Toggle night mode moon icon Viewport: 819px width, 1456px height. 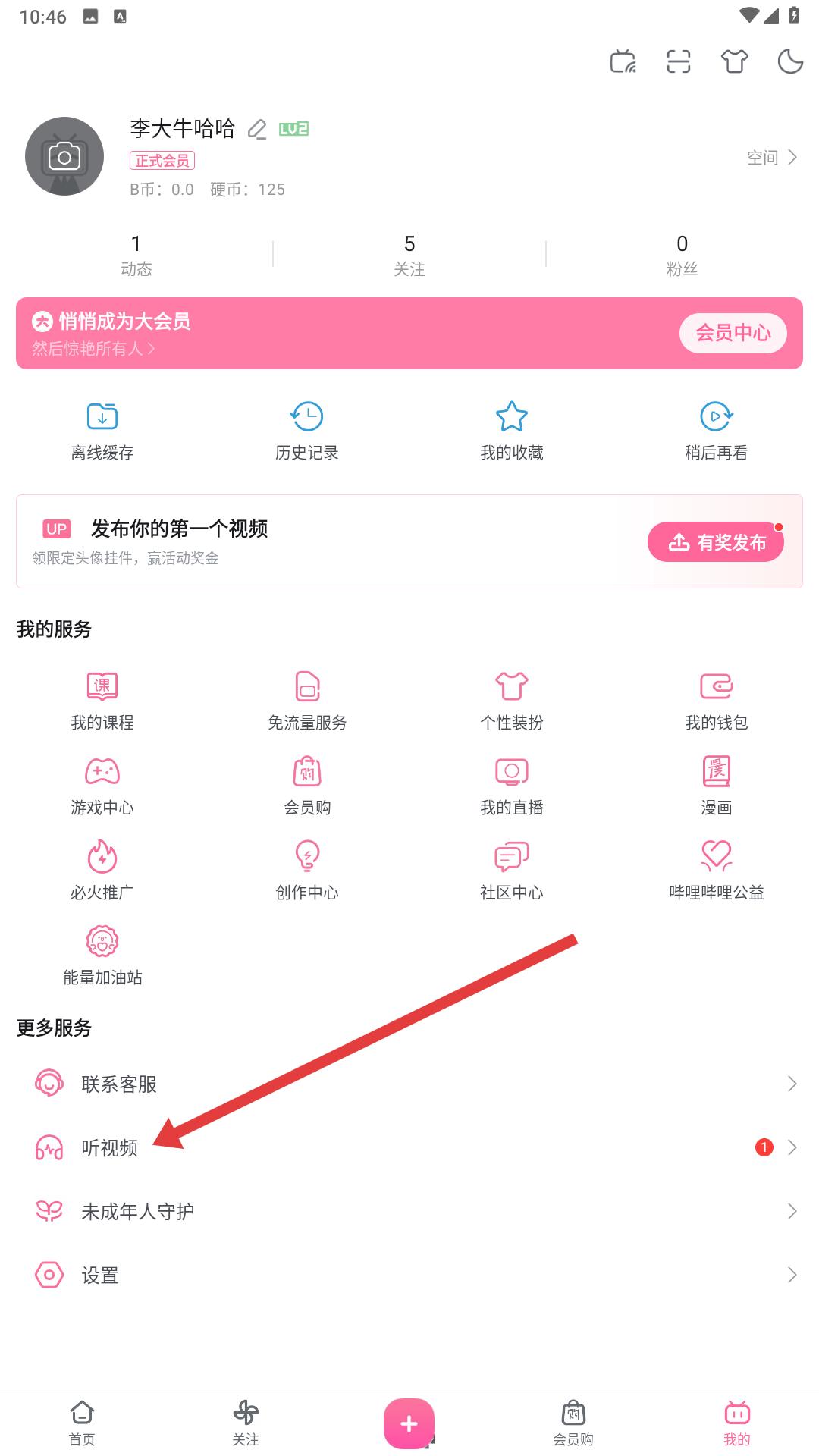pyautogui.click(x=790, y=61)
